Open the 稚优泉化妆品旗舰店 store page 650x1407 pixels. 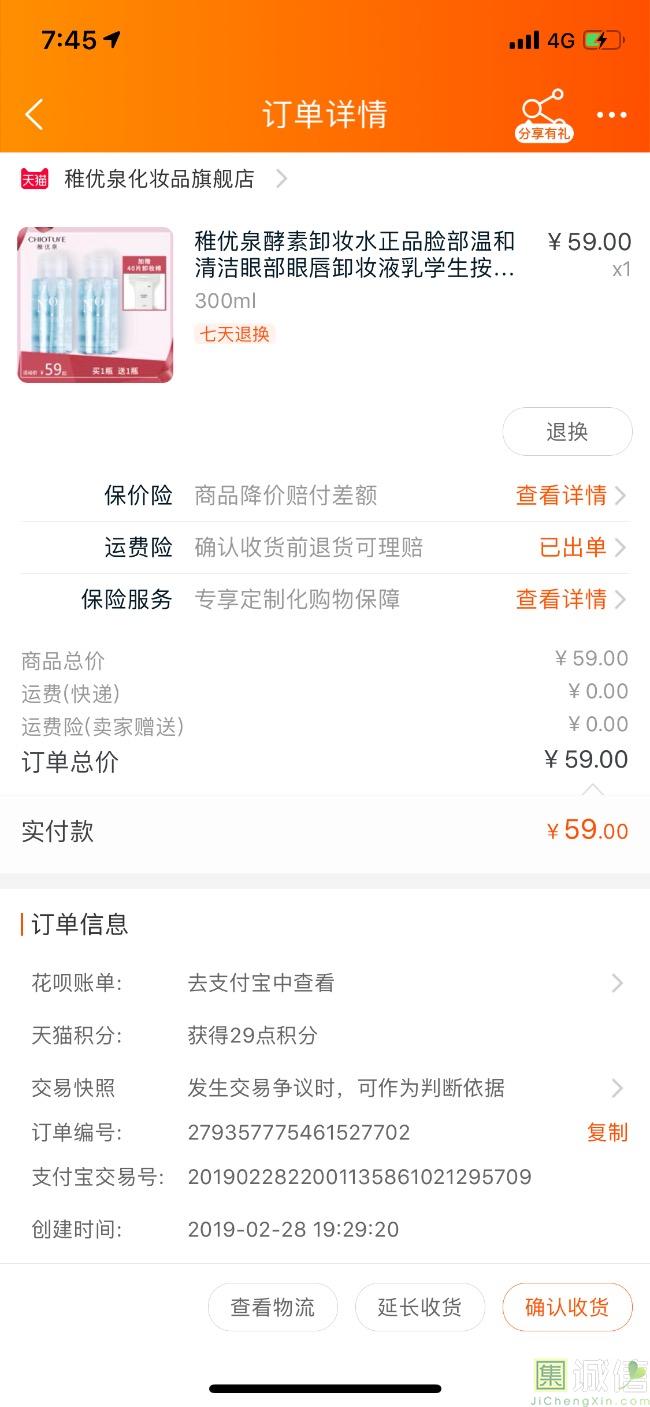click(160, 179)
